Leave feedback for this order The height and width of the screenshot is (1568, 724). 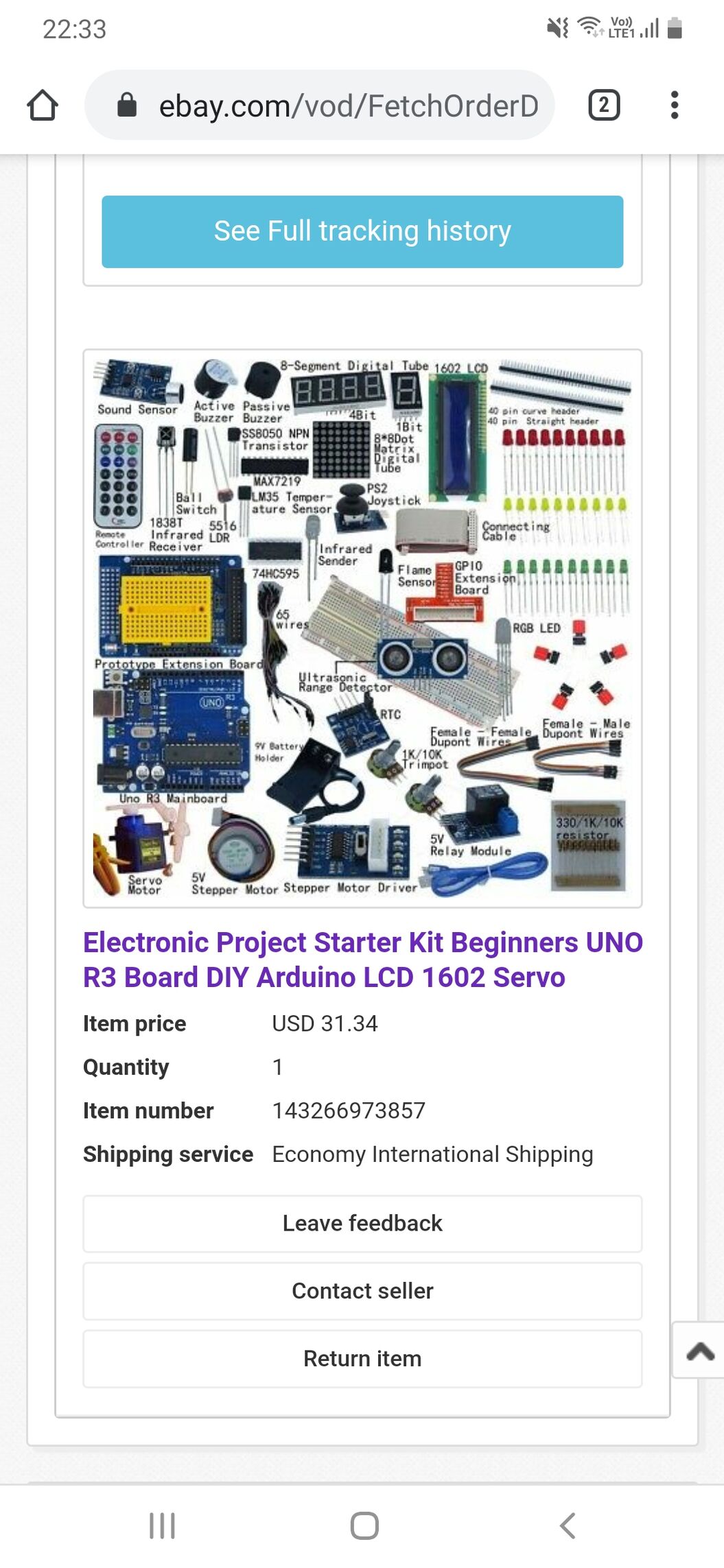(x=362, y=1224)
